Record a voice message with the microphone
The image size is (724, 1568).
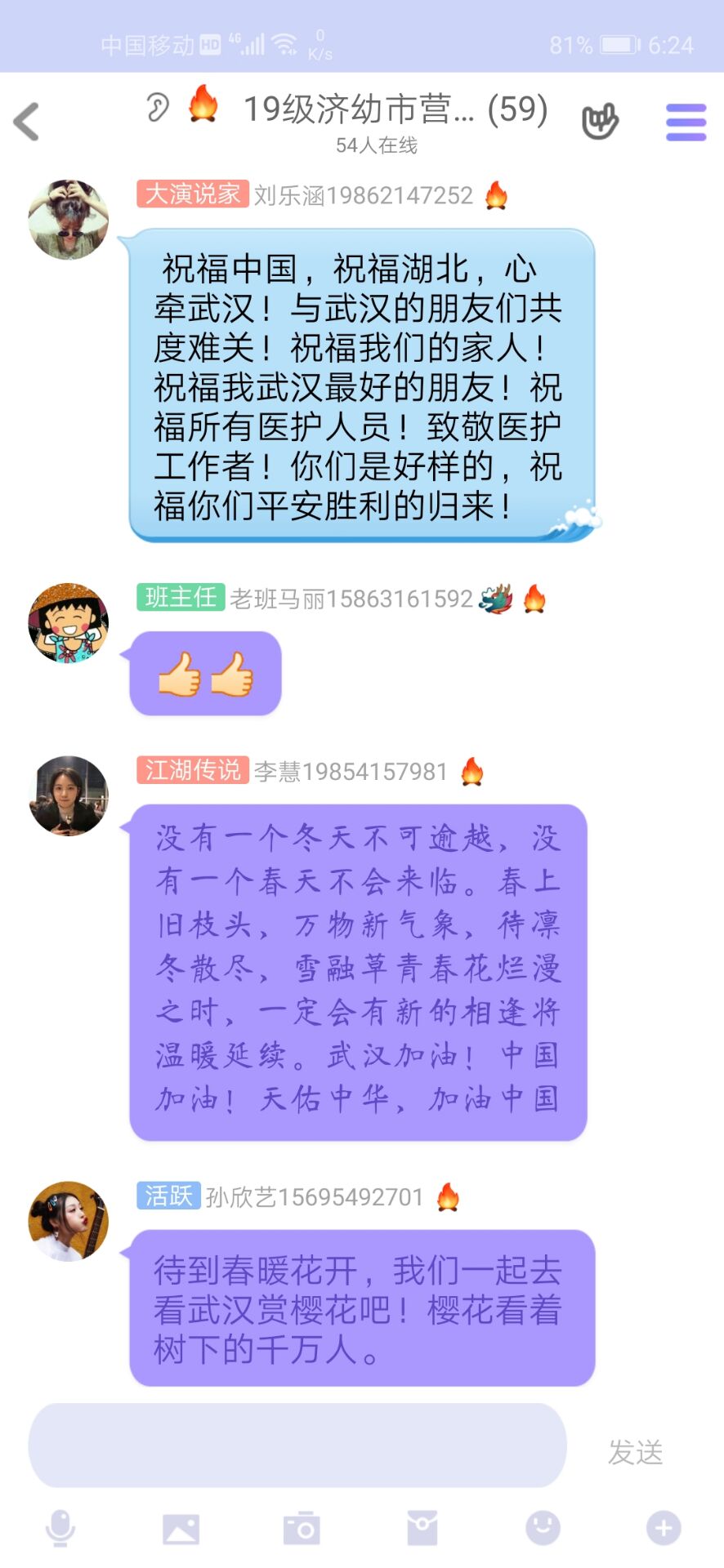[60, 1528]
